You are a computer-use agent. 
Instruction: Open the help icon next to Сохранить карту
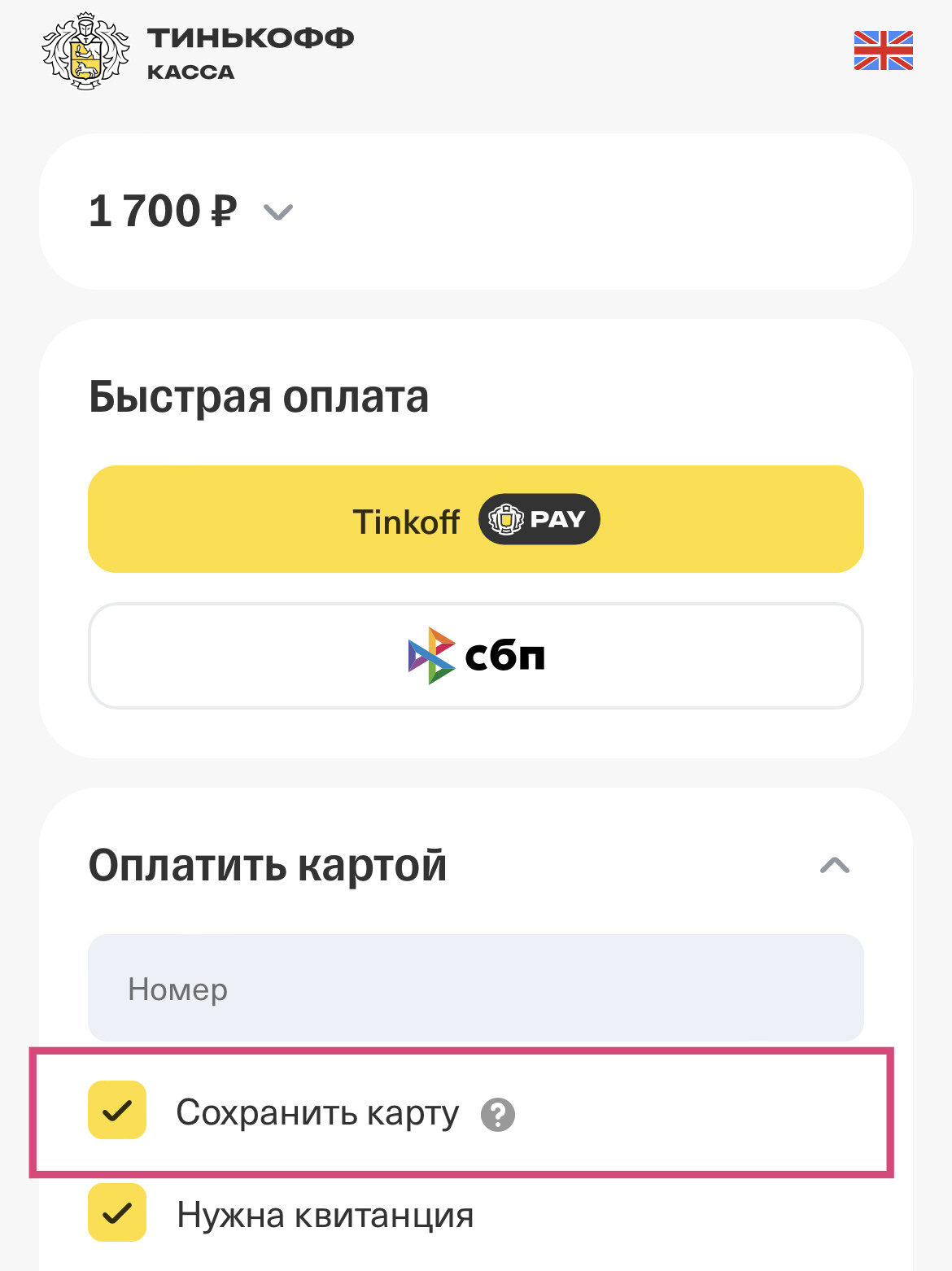498,1115
